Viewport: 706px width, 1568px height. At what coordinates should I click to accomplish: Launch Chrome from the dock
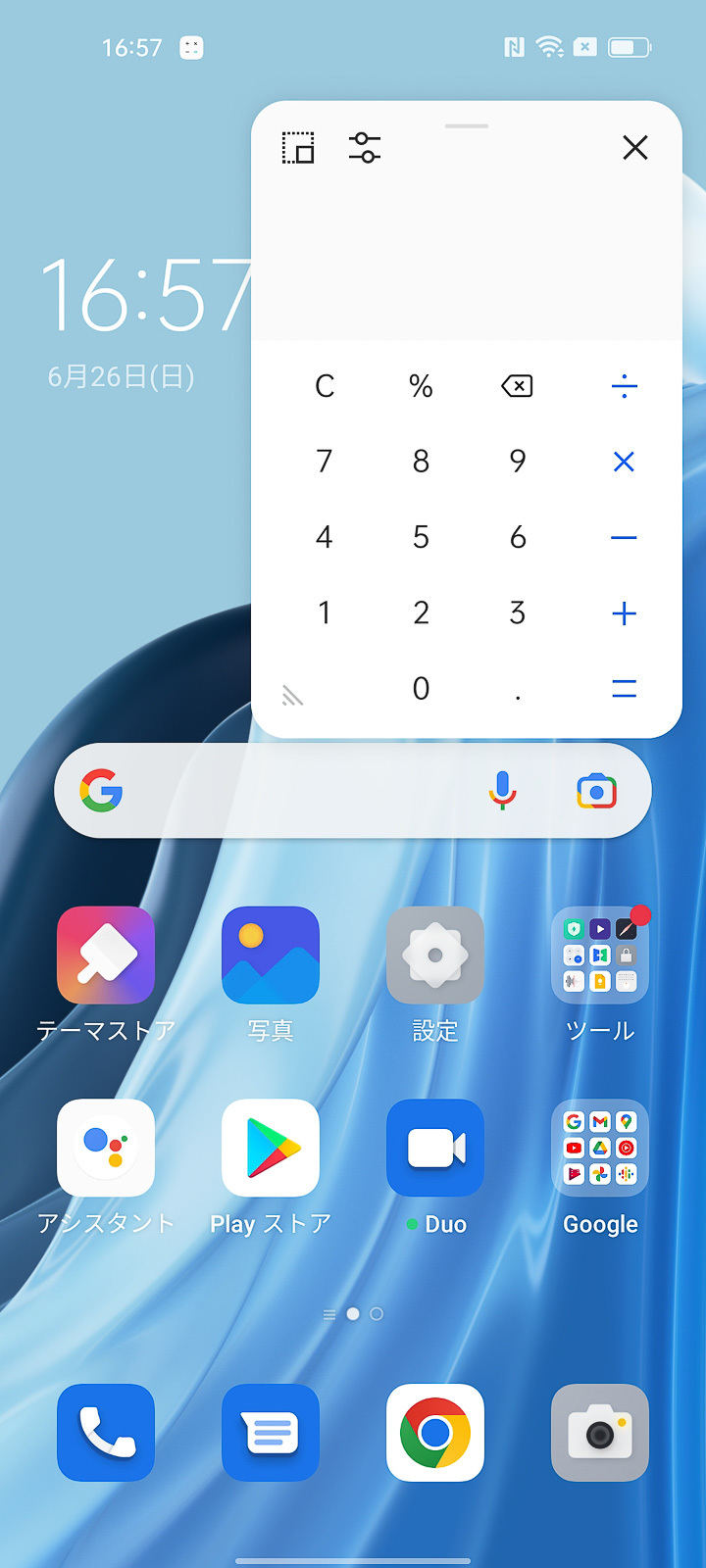coord(435,1433)
